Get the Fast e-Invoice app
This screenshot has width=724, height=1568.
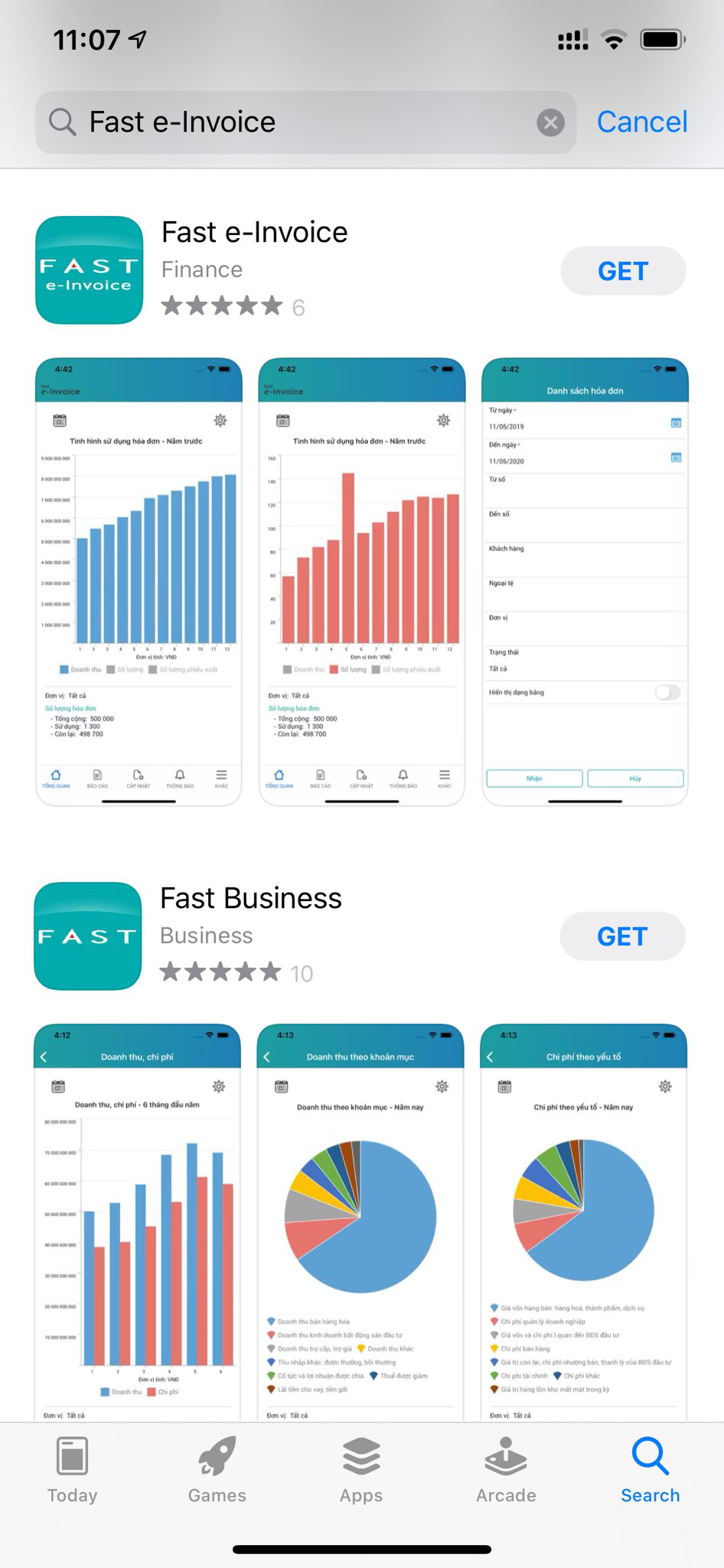(622, 271)
